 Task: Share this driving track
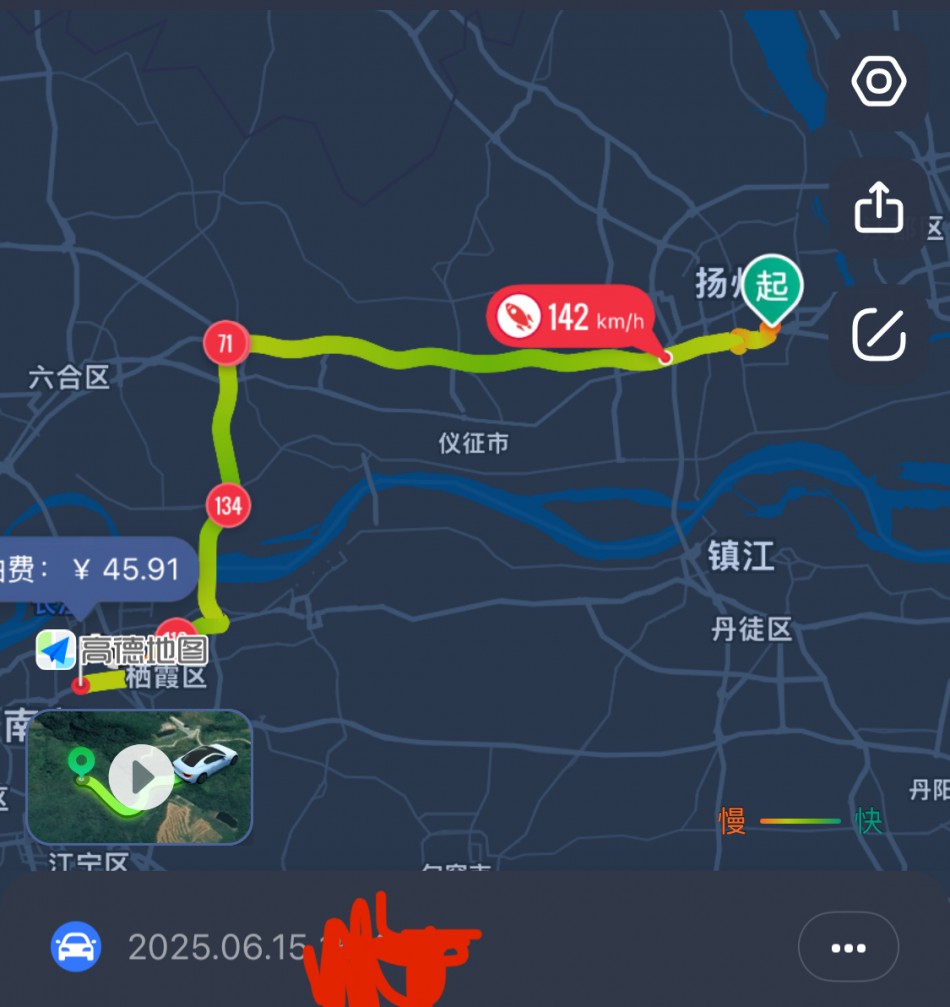879,208
